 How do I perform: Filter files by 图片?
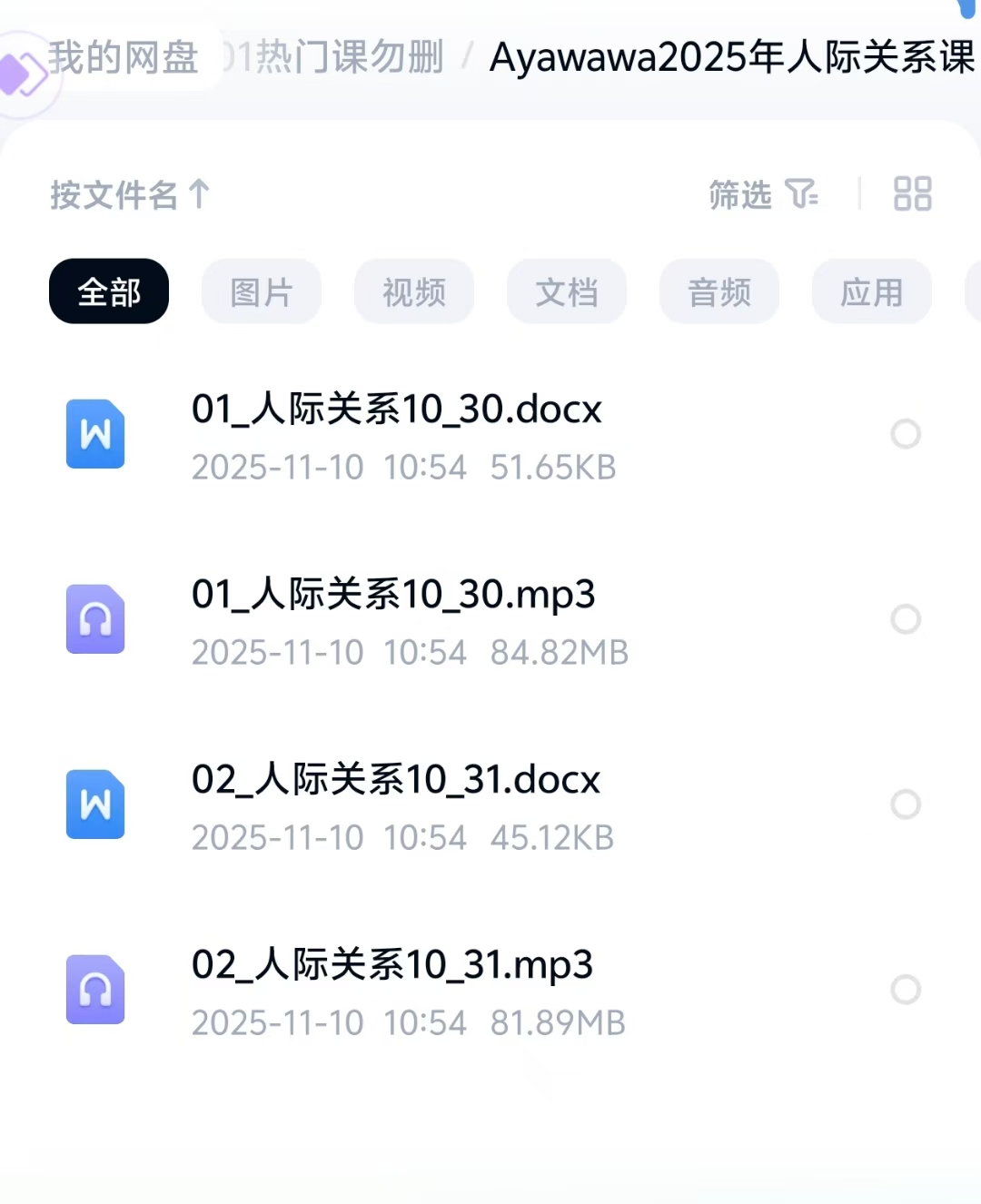pyautogui.click(x=262, y=291)
